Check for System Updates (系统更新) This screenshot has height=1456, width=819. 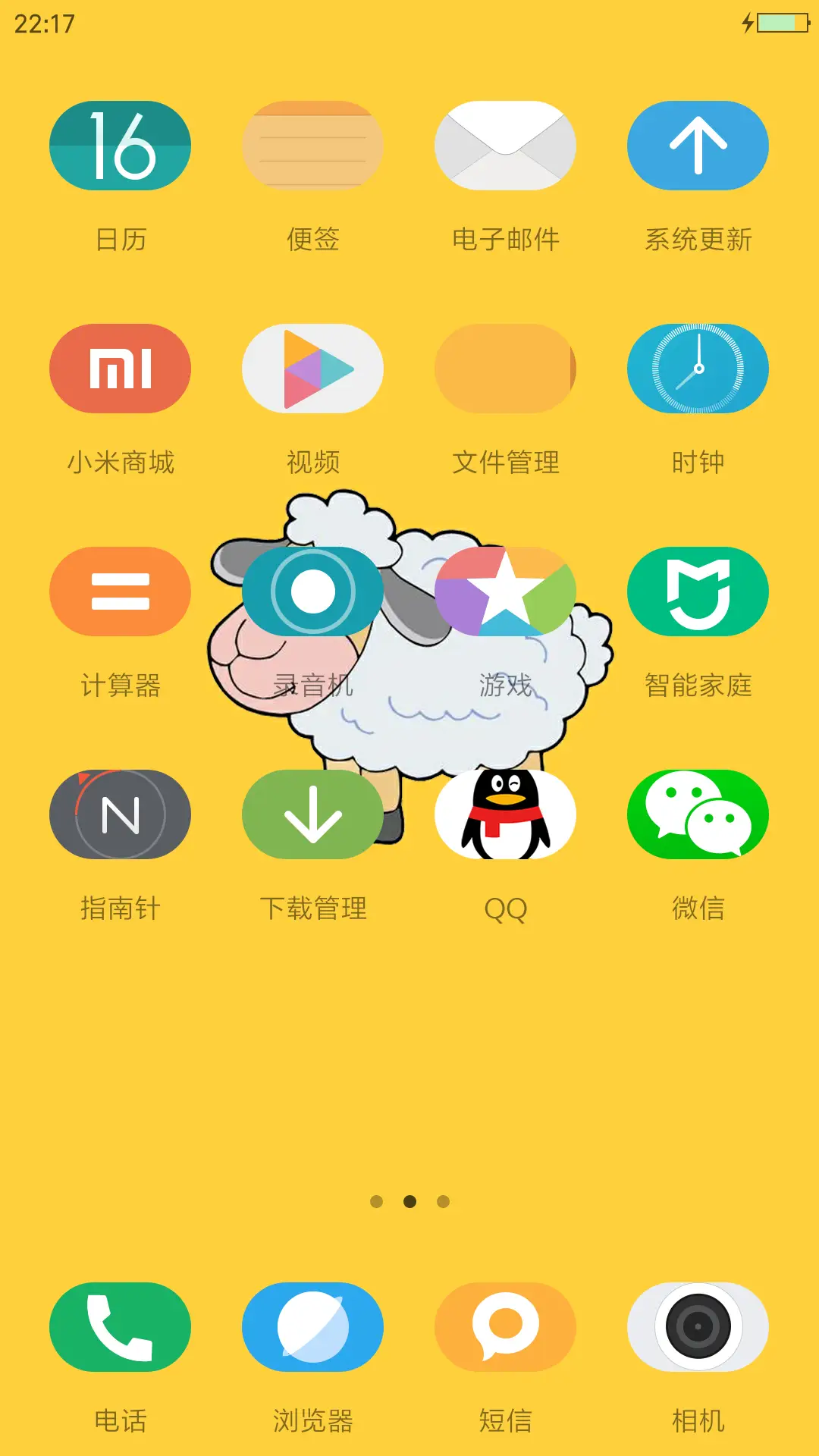[x=698, y=145]
